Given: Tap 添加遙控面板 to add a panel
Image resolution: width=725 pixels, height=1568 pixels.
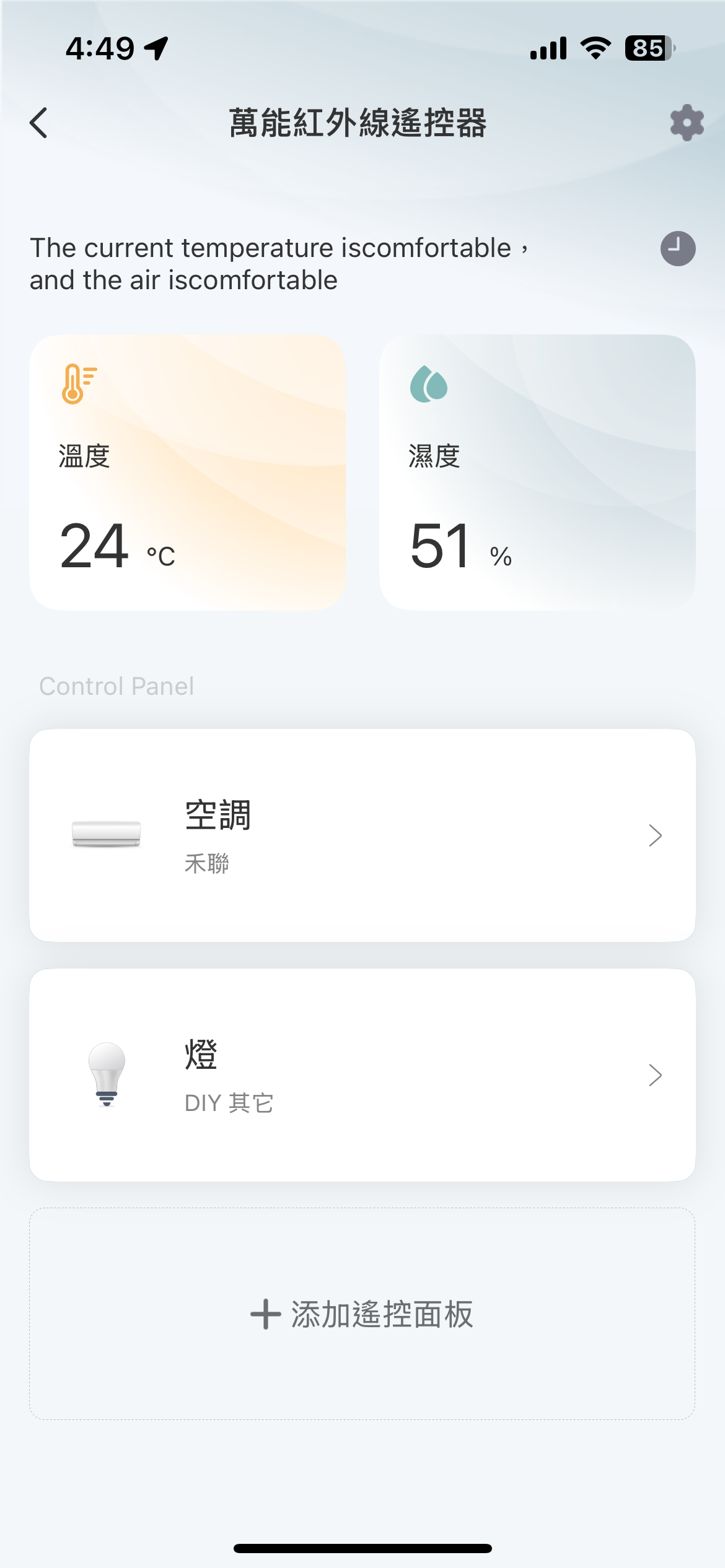Looking at the screenshot, I should tap(362, 1313).
